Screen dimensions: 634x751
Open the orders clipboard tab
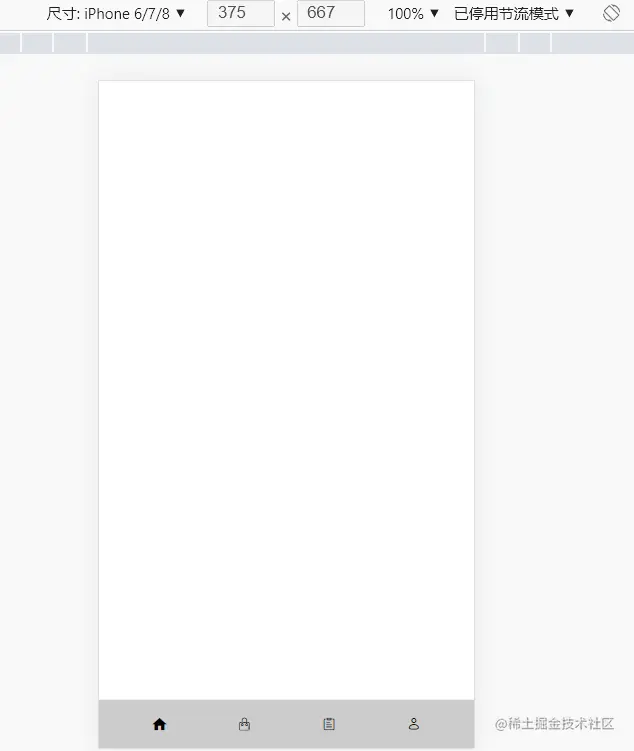click(x=329, y=725)
